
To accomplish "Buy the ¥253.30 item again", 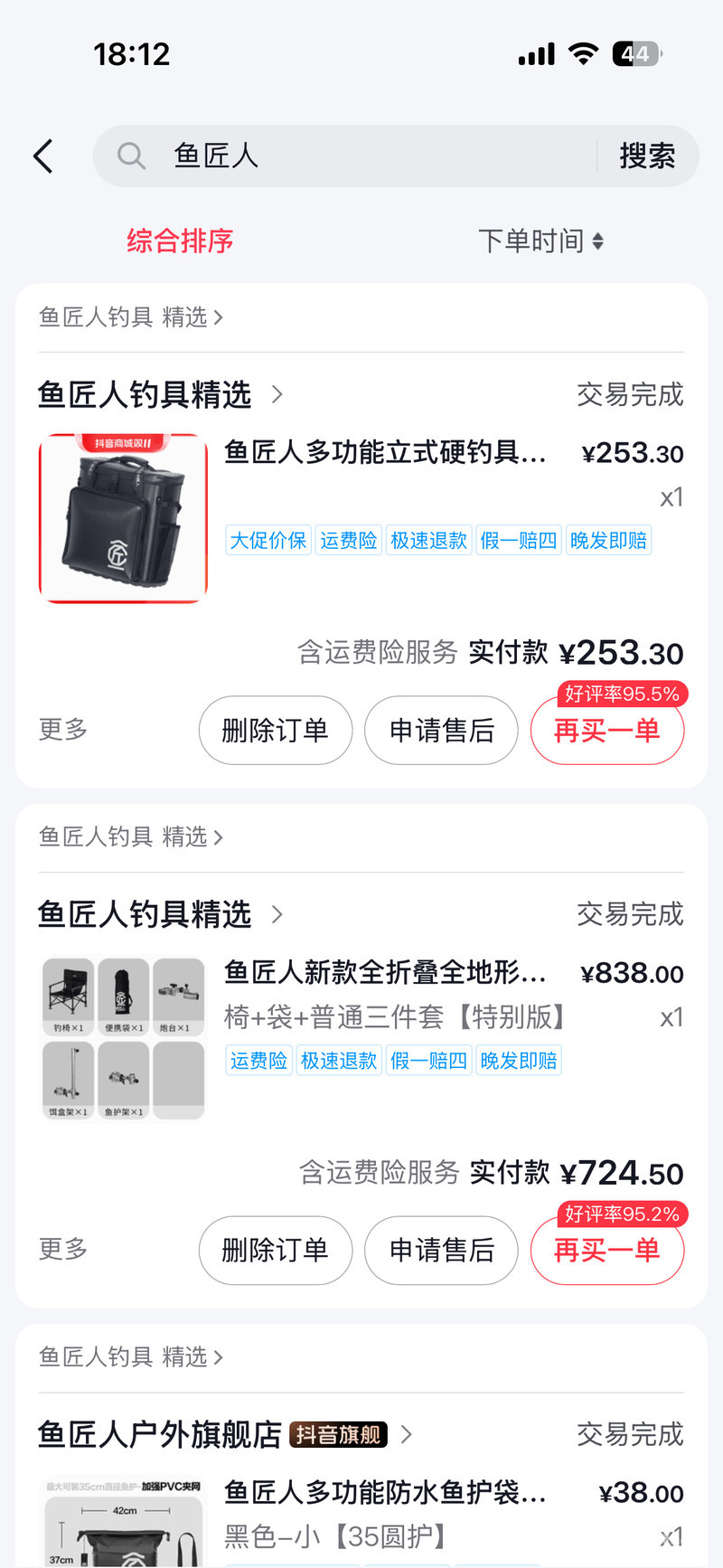I will (x=606, y=731).
